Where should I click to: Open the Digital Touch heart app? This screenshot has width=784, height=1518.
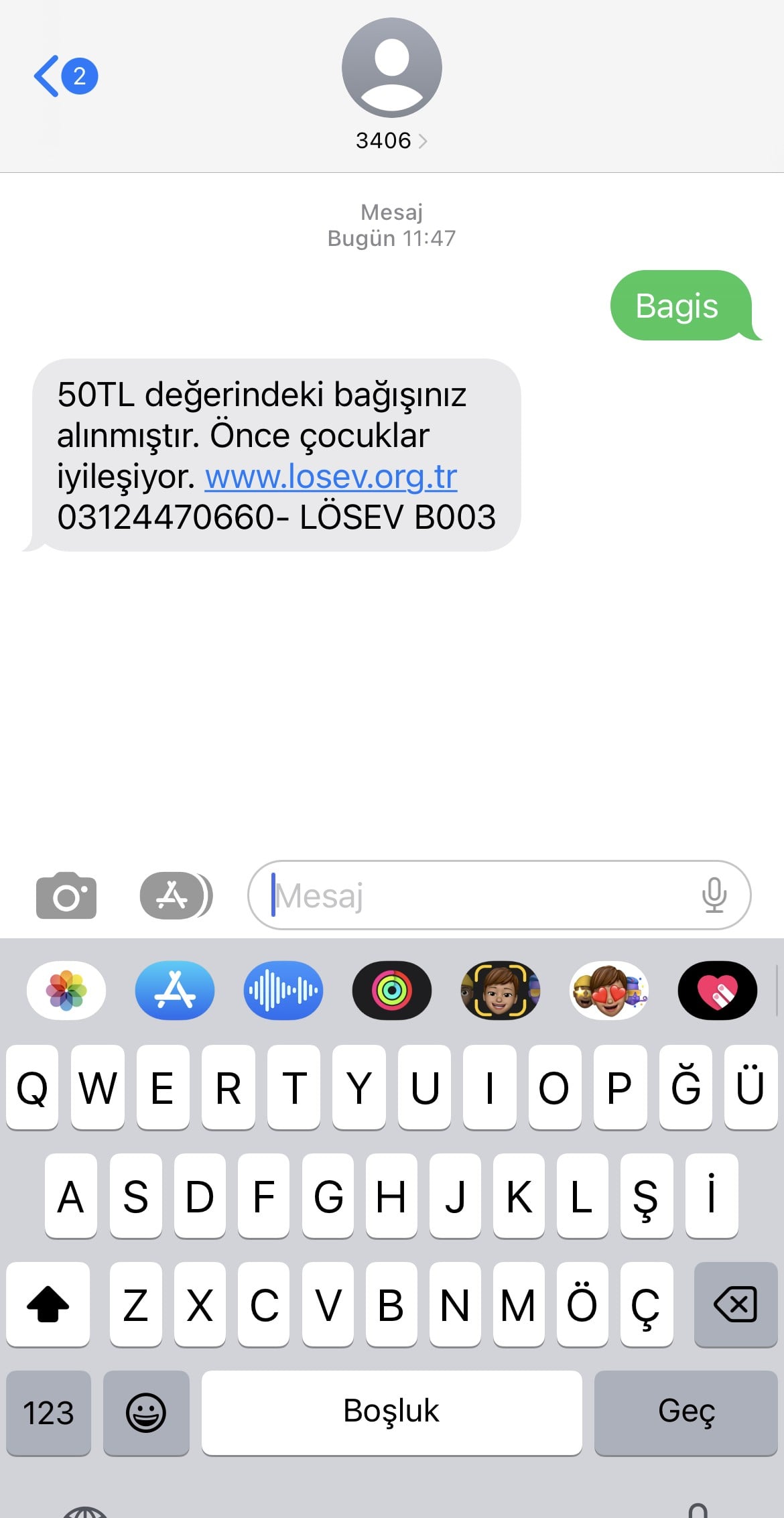[717, 991]
